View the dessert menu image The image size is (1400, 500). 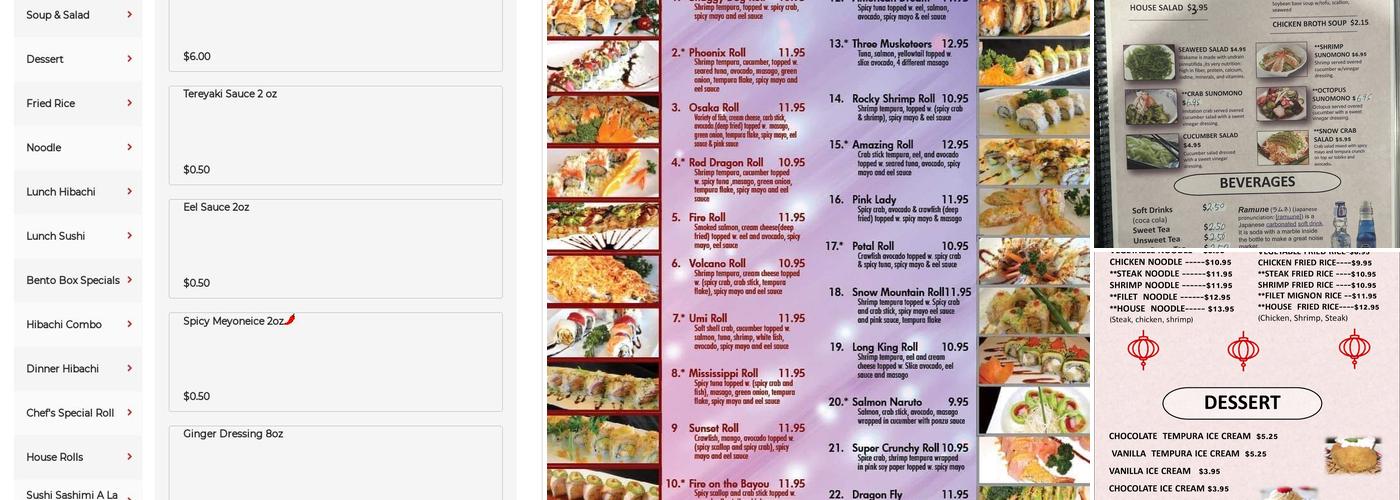pos(1247,375)
